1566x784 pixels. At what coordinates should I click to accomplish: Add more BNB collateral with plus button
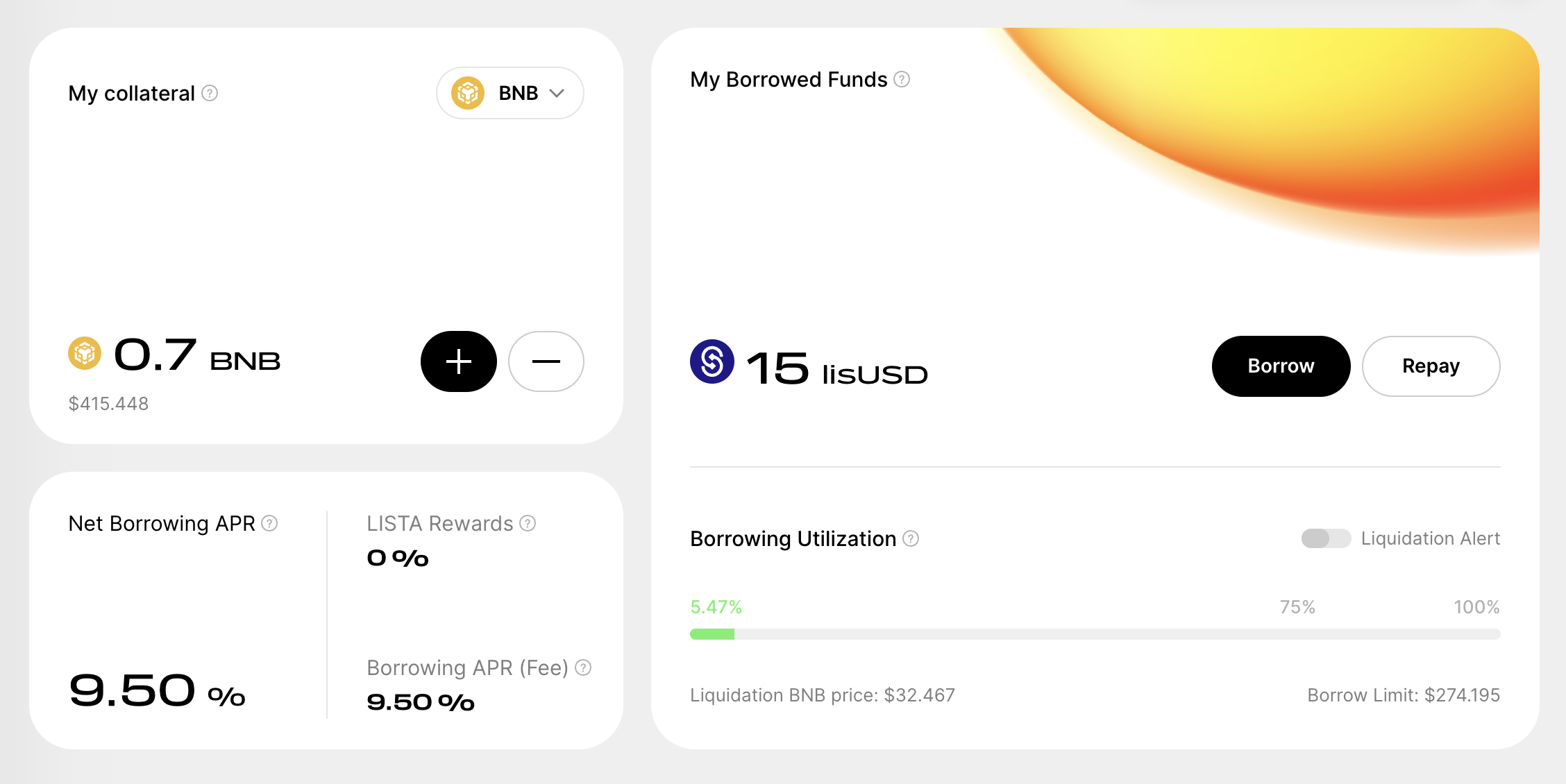tap(459, 361)
